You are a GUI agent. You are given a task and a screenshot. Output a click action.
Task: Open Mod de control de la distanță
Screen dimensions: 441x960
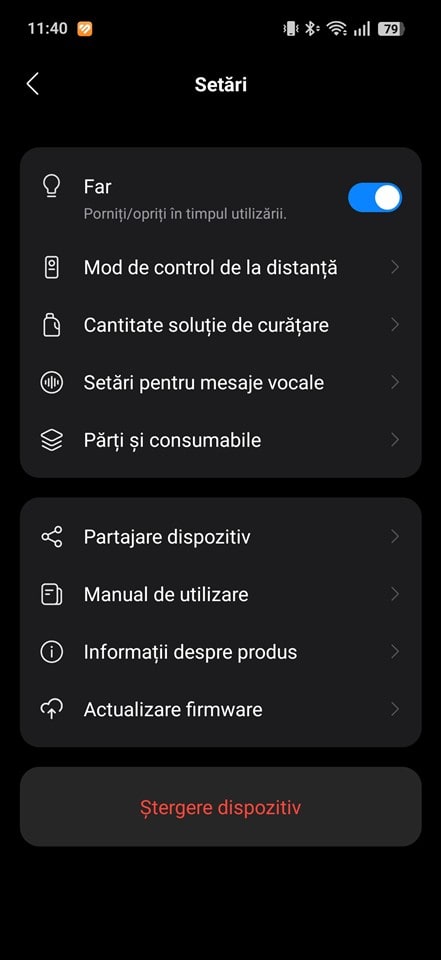pyautogui.click(x=220, y=268)
